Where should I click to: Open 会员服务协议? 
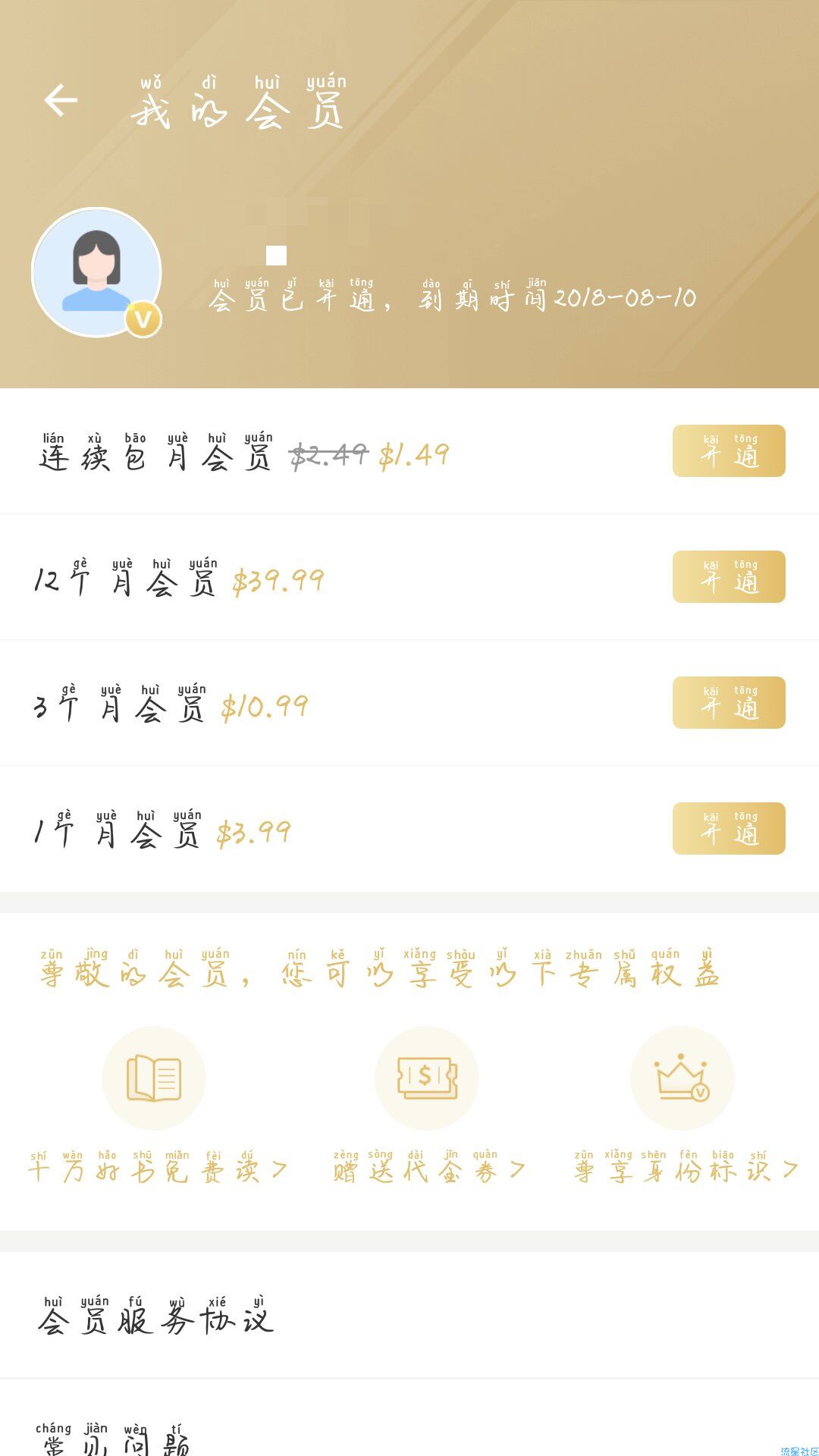(x=409, y=1315)
